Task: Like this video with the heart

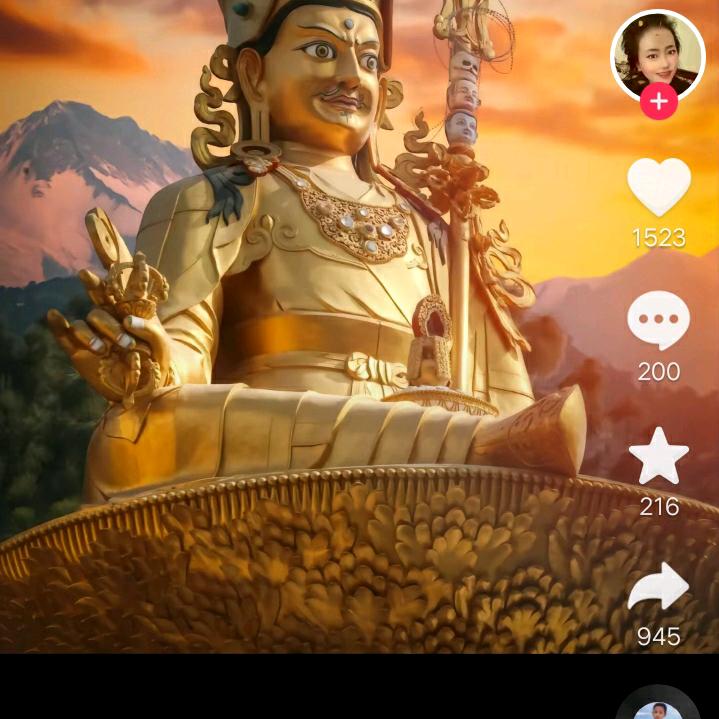Action: pyautogui.click(x=659, y=186)
